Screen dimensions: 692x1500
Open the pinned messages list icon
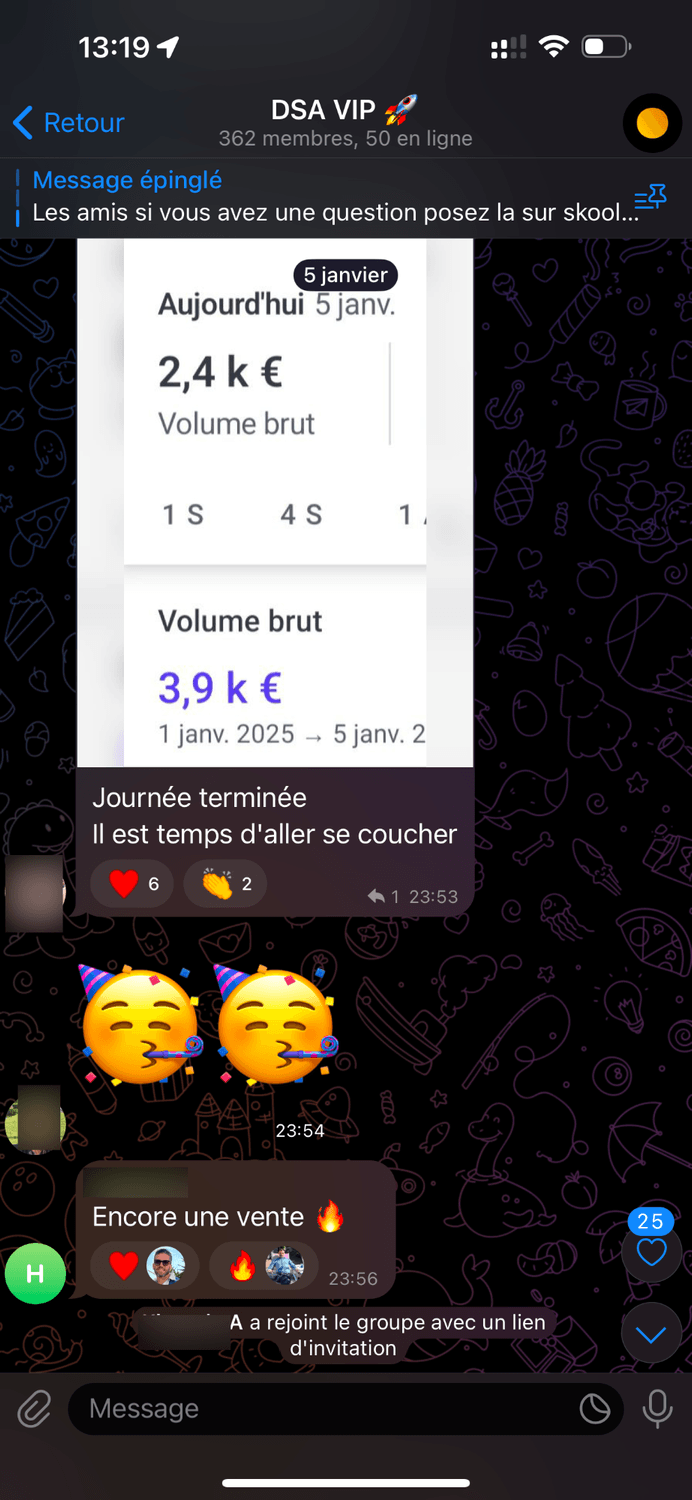click(x=650, y=198)
